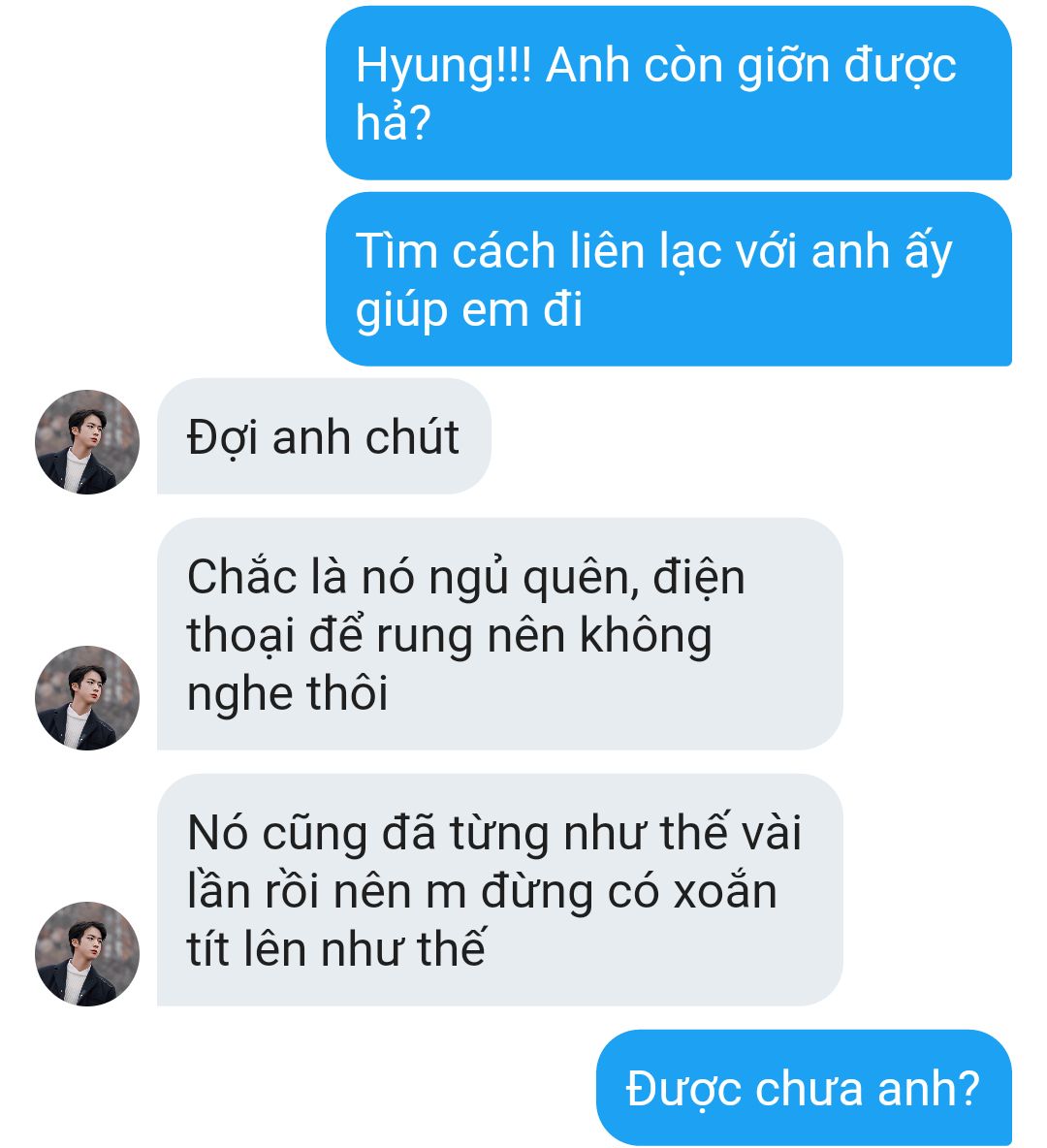Tap the avatar next to "Chắc là nó ngủ quên" message
The width and height of the screenshot is (1047, 1148).
(x=87, y=698)
